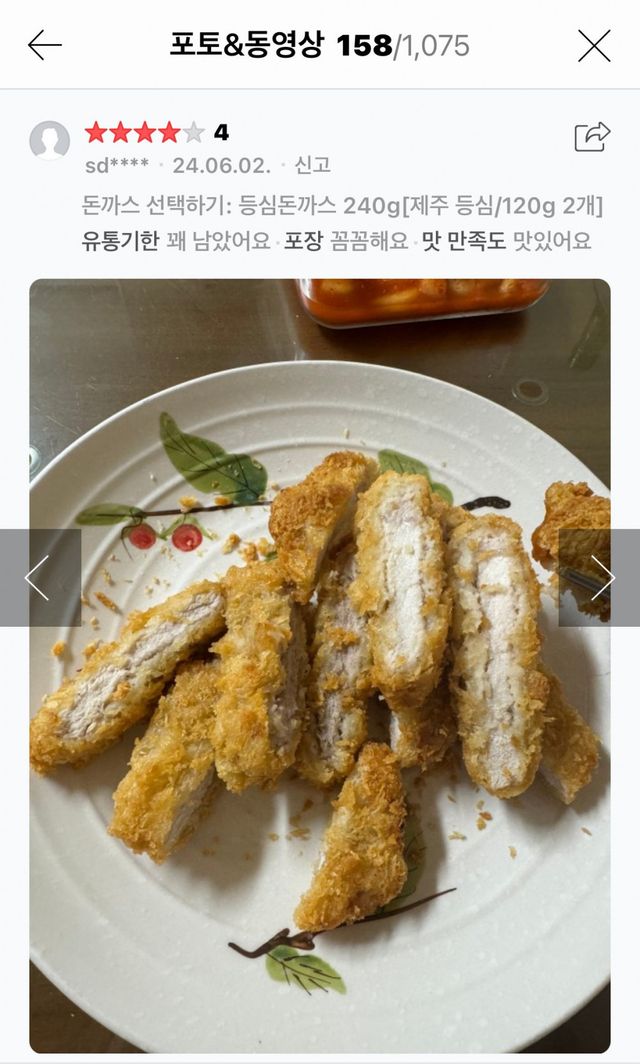Show the next review photo
The image size is (640, 1064).
[x=601, y=578]
